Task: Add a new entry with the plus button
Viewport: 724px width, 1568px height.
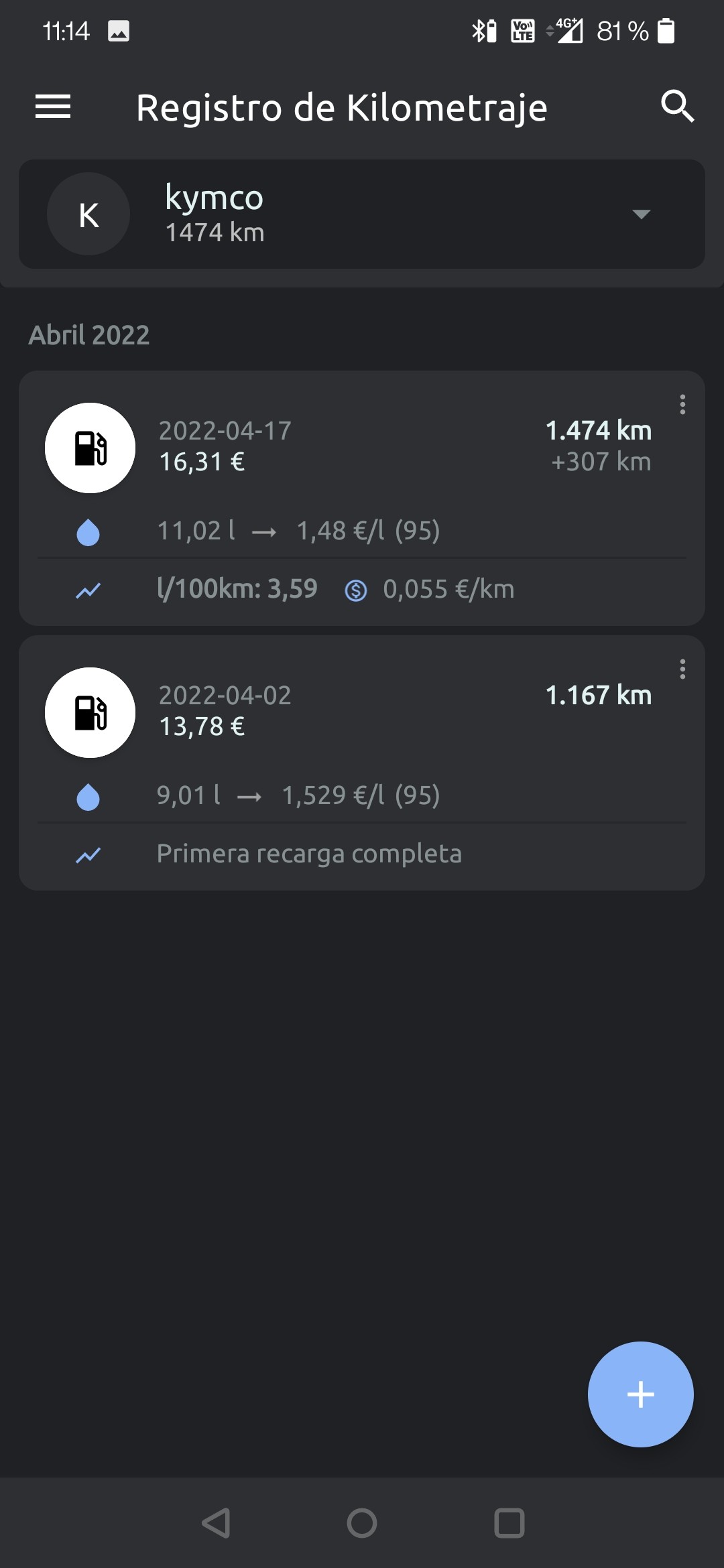Action: click(x=640, y=1394)
